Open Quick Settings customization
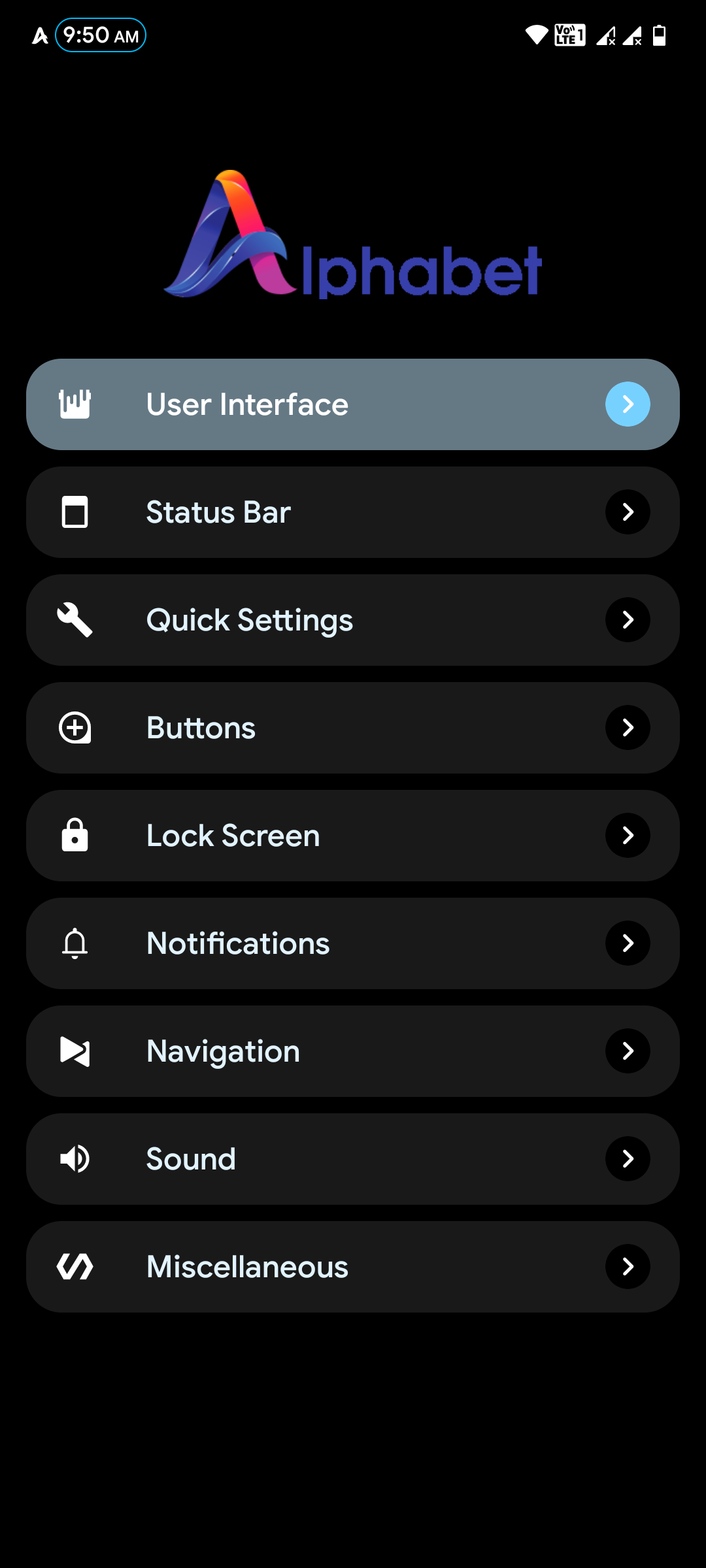The image size is (706, 1568). (353, 620)
